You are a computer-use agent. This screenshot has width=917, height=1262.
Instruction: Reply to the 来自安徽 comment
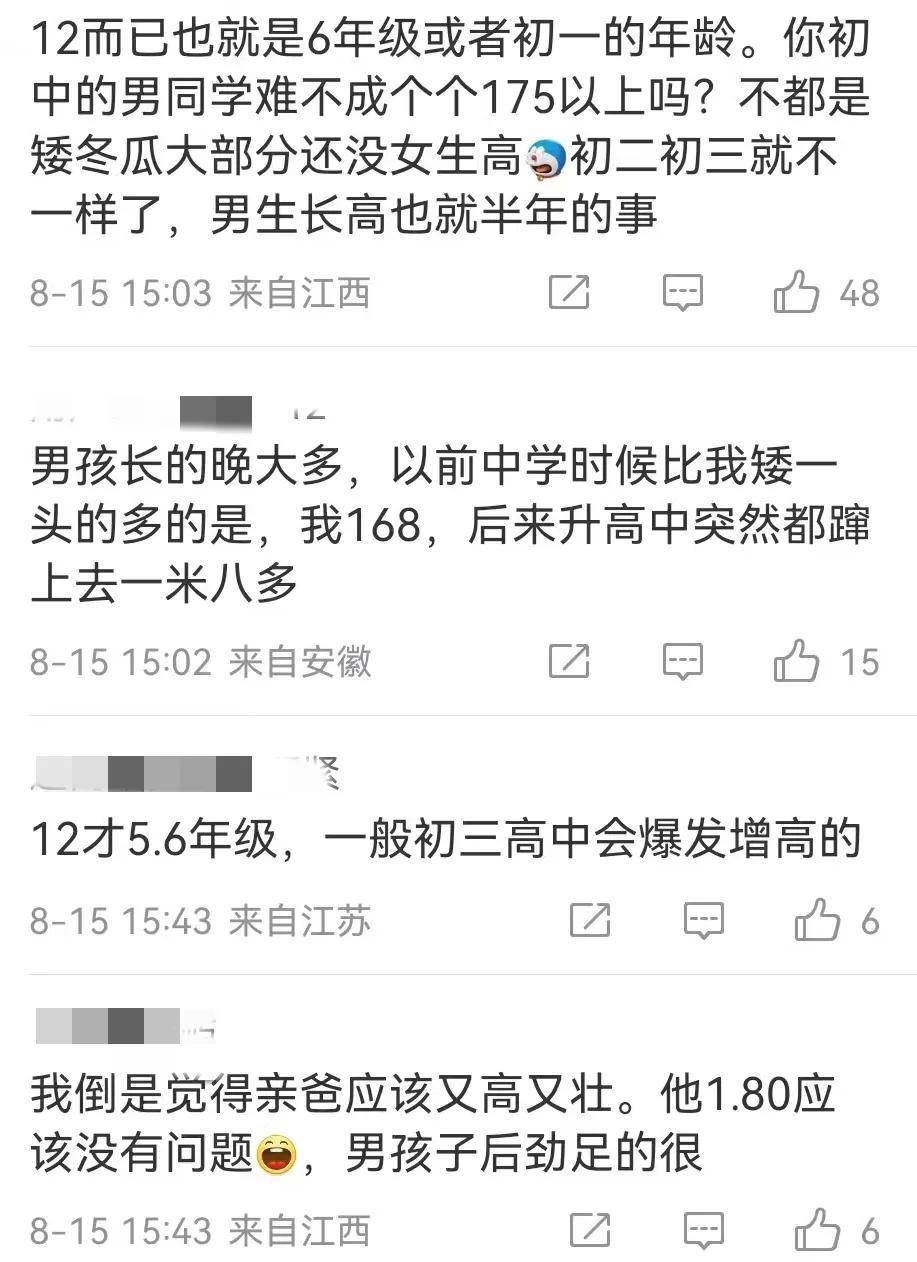(684, 662)
